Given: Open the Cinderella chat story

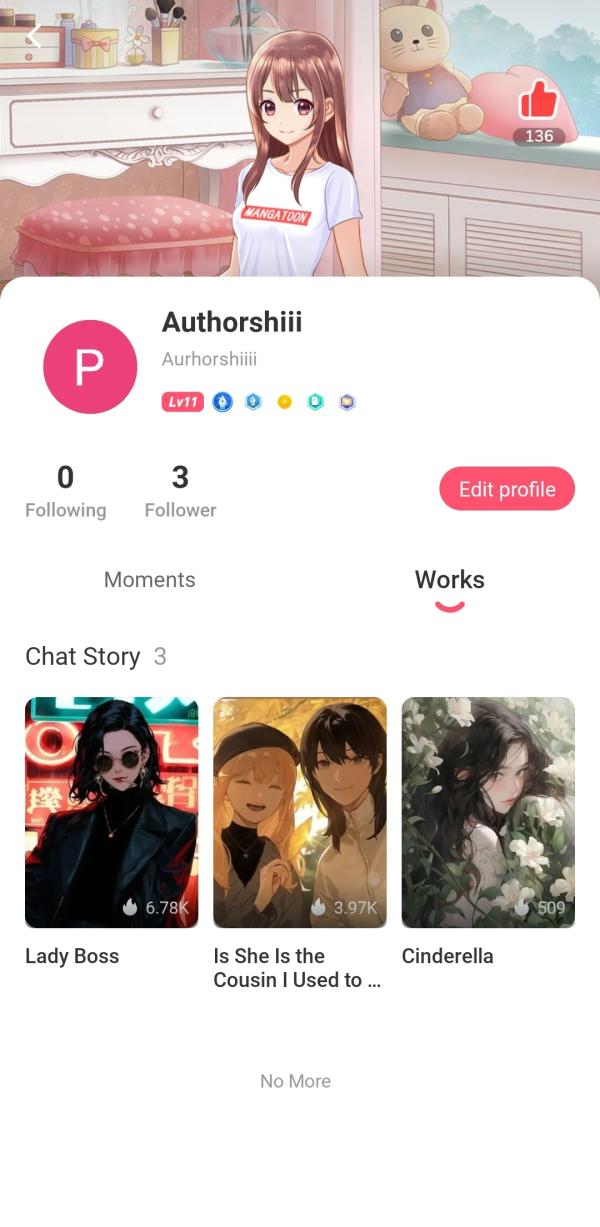Looking at the screenshot, I should coord(488,812).
